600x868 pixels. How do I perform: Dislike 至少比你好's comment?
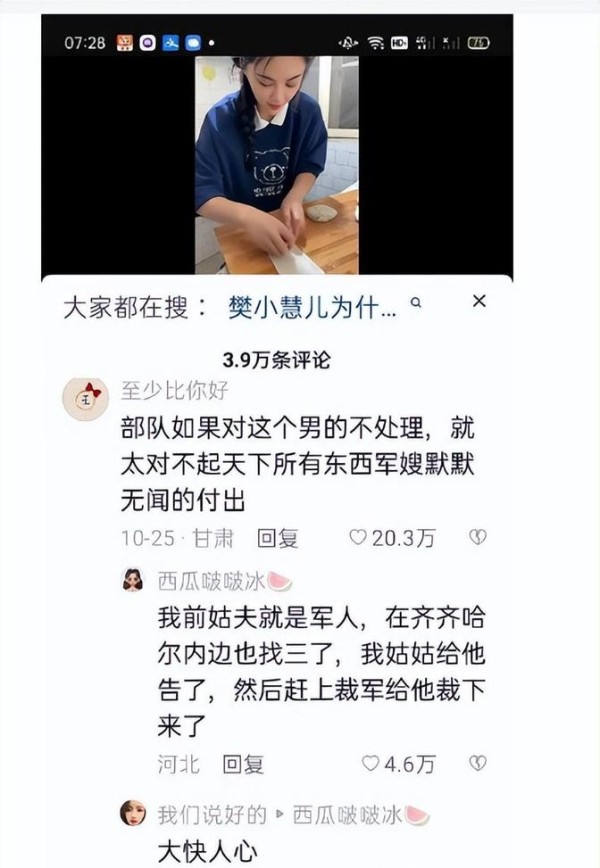click(478, 538)
